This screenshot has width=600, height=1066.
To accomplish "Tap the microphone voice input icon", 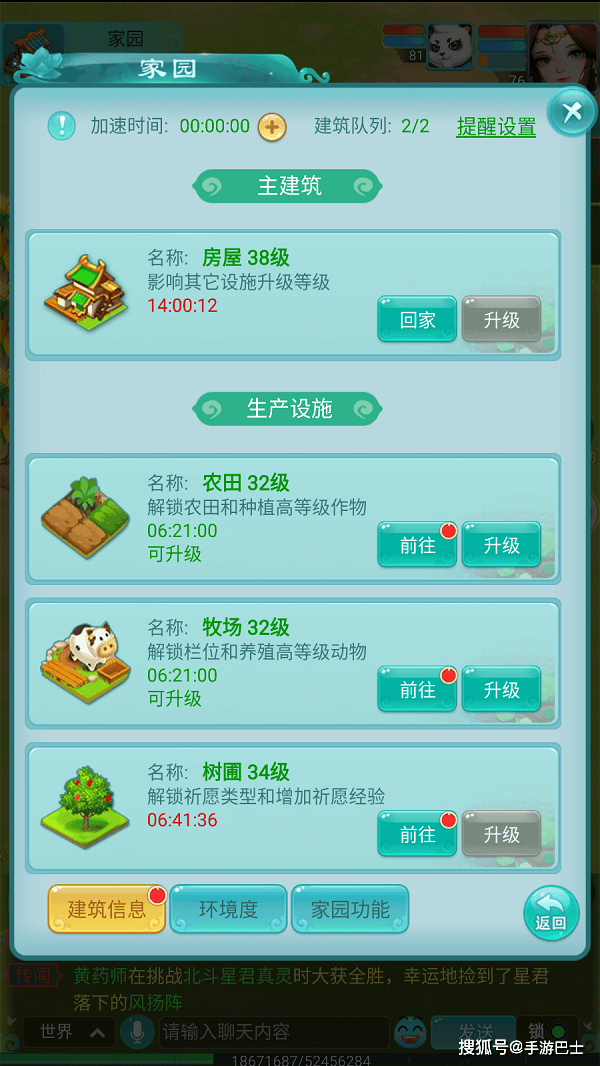I will (136, 1031).
